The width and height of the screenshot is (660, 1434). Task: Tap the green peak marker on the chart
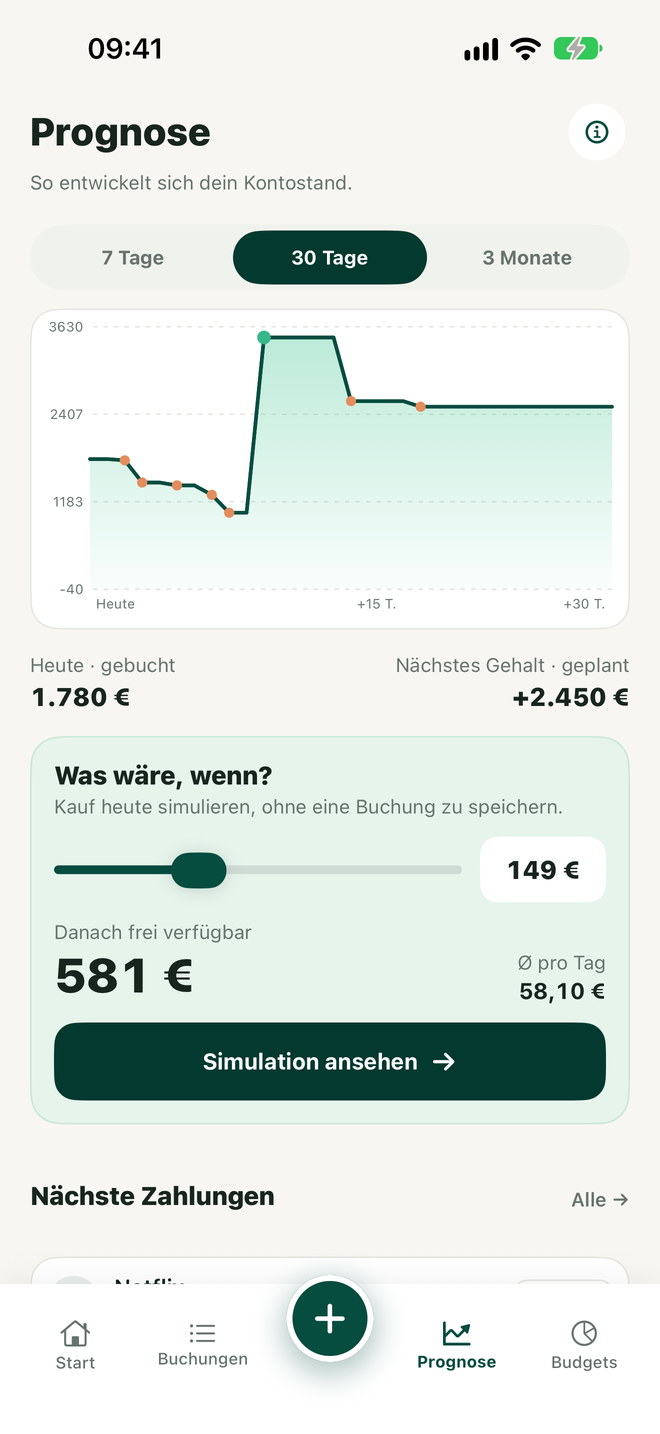tap(264, 337)
